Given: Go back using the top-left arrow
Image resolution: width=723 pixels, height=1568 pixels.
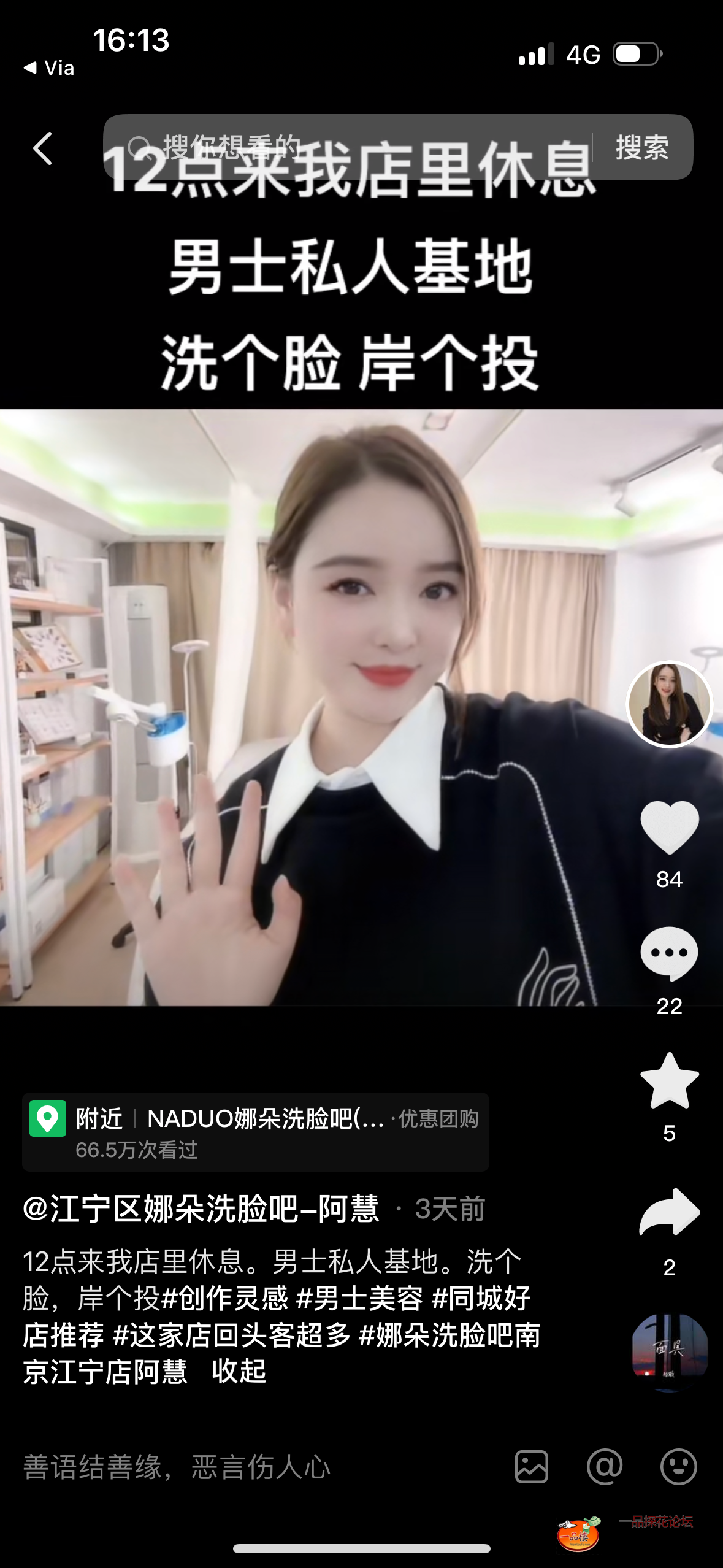Looking at the screenshot, I should 42,148.
